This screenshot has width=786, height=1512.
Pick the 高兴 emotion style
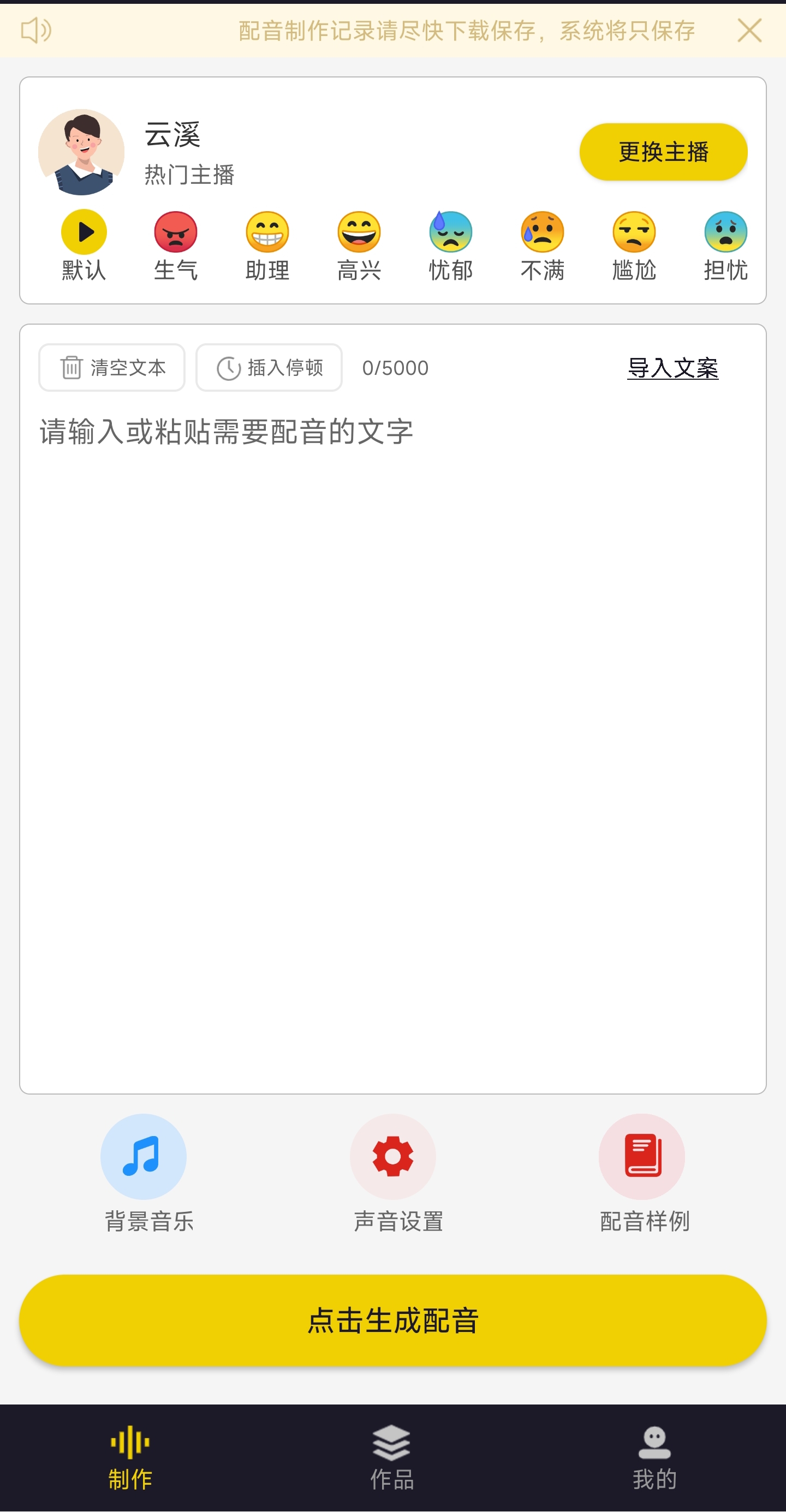coord(359,233)
